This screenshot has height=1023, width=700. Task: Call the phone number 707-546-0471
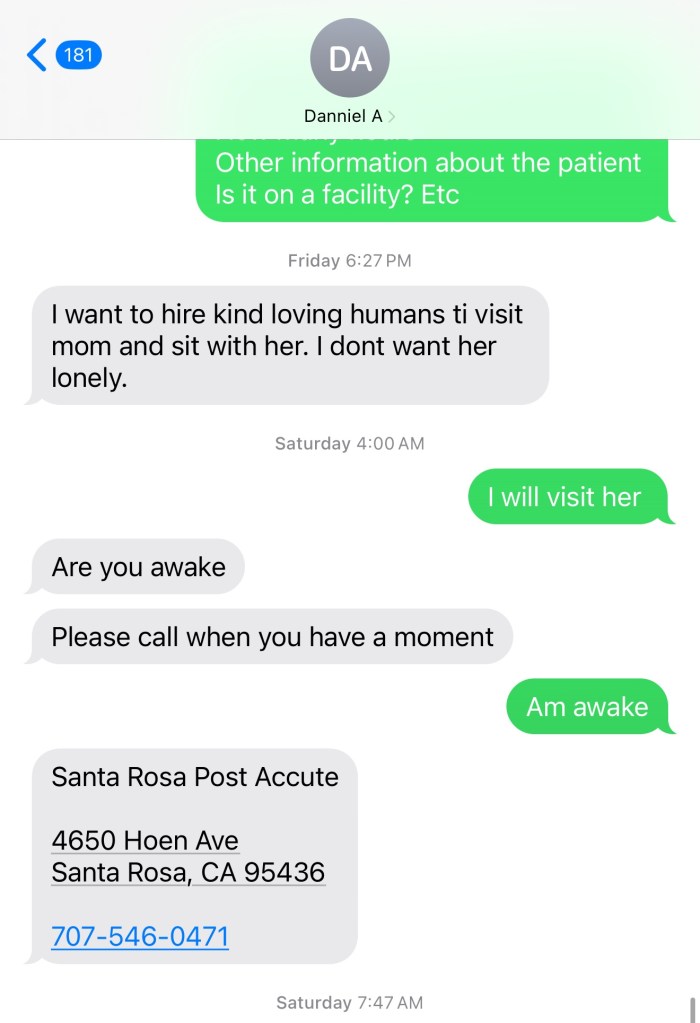[x=140, y=936]
